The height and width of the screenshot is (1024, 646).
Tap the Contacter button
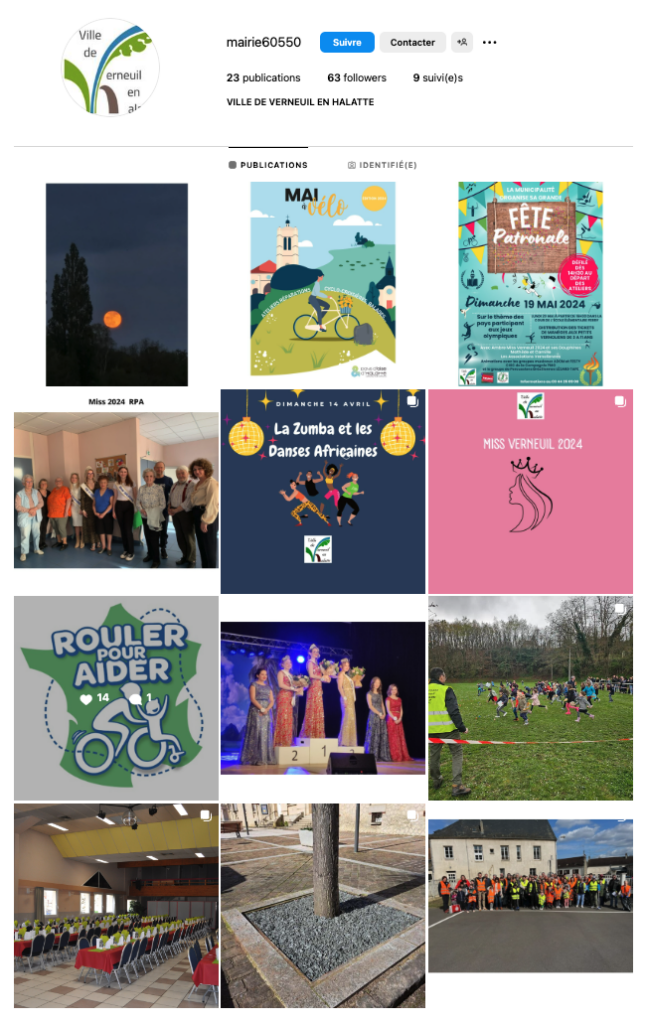(412, 42)
